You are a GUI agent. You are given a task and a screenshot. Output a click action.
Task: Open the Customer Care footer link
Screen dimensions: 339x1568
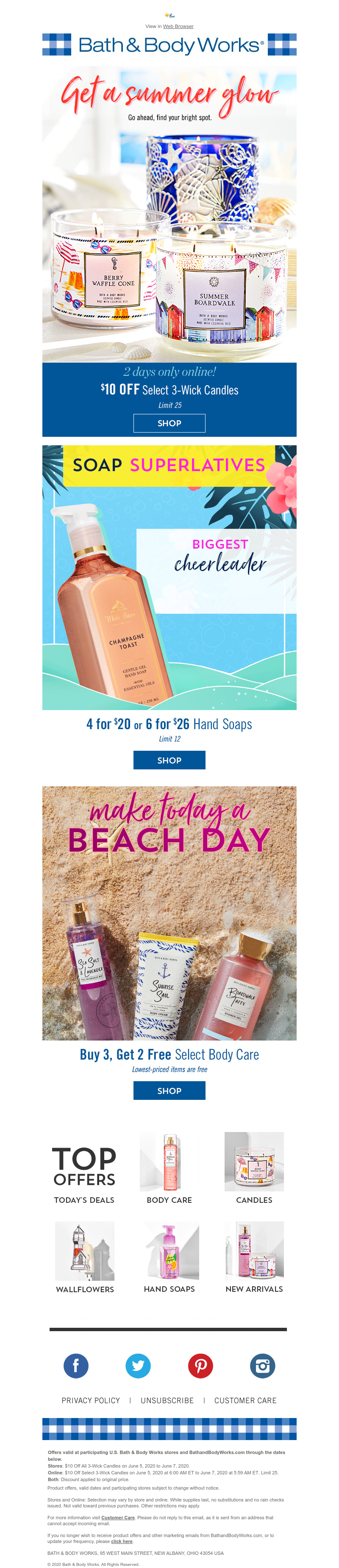pyautogui.click(x=245, y=1400)
